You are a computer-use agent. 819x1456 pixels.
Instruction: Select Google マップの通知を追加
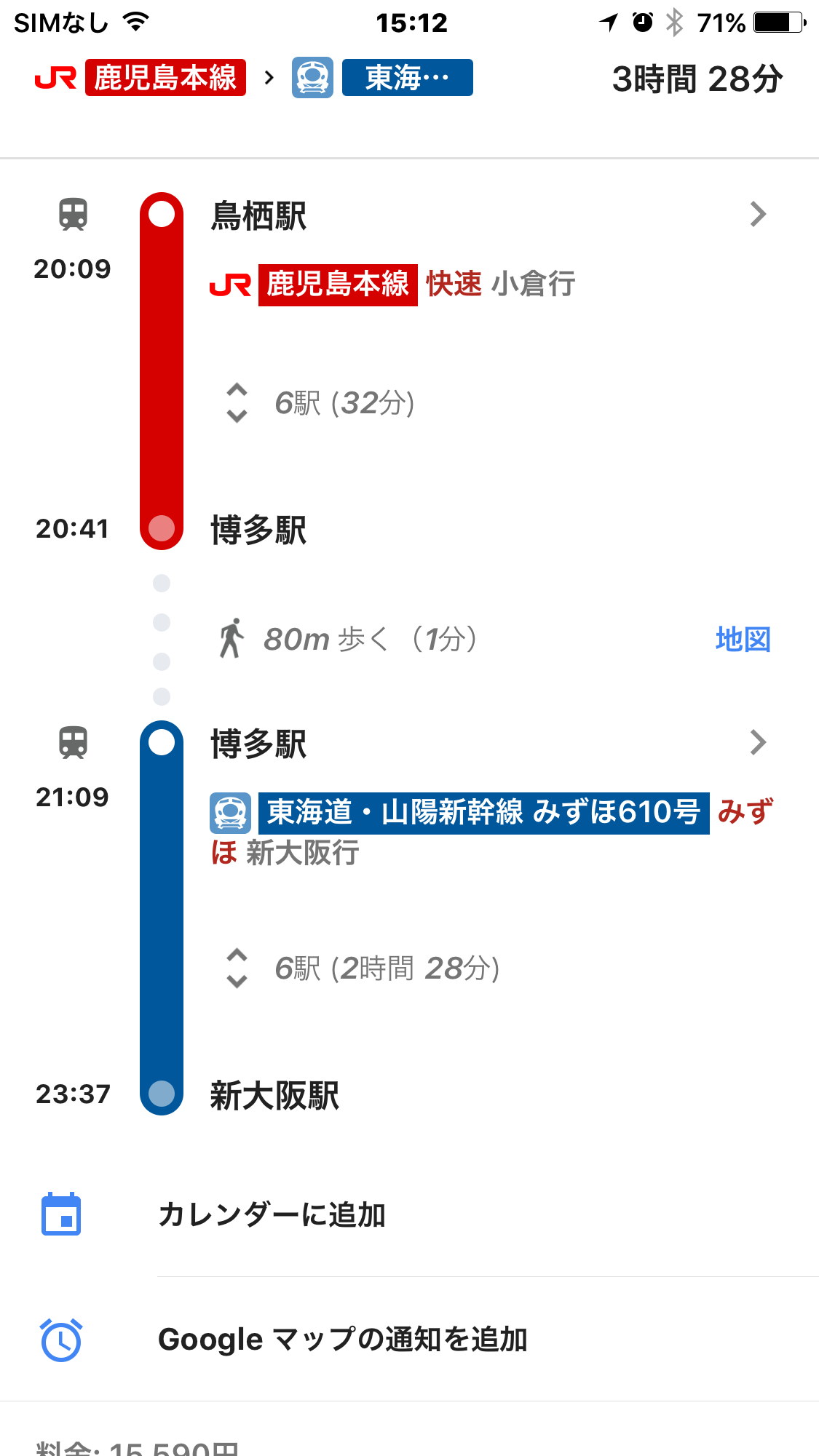click(x=409, y=1340)
